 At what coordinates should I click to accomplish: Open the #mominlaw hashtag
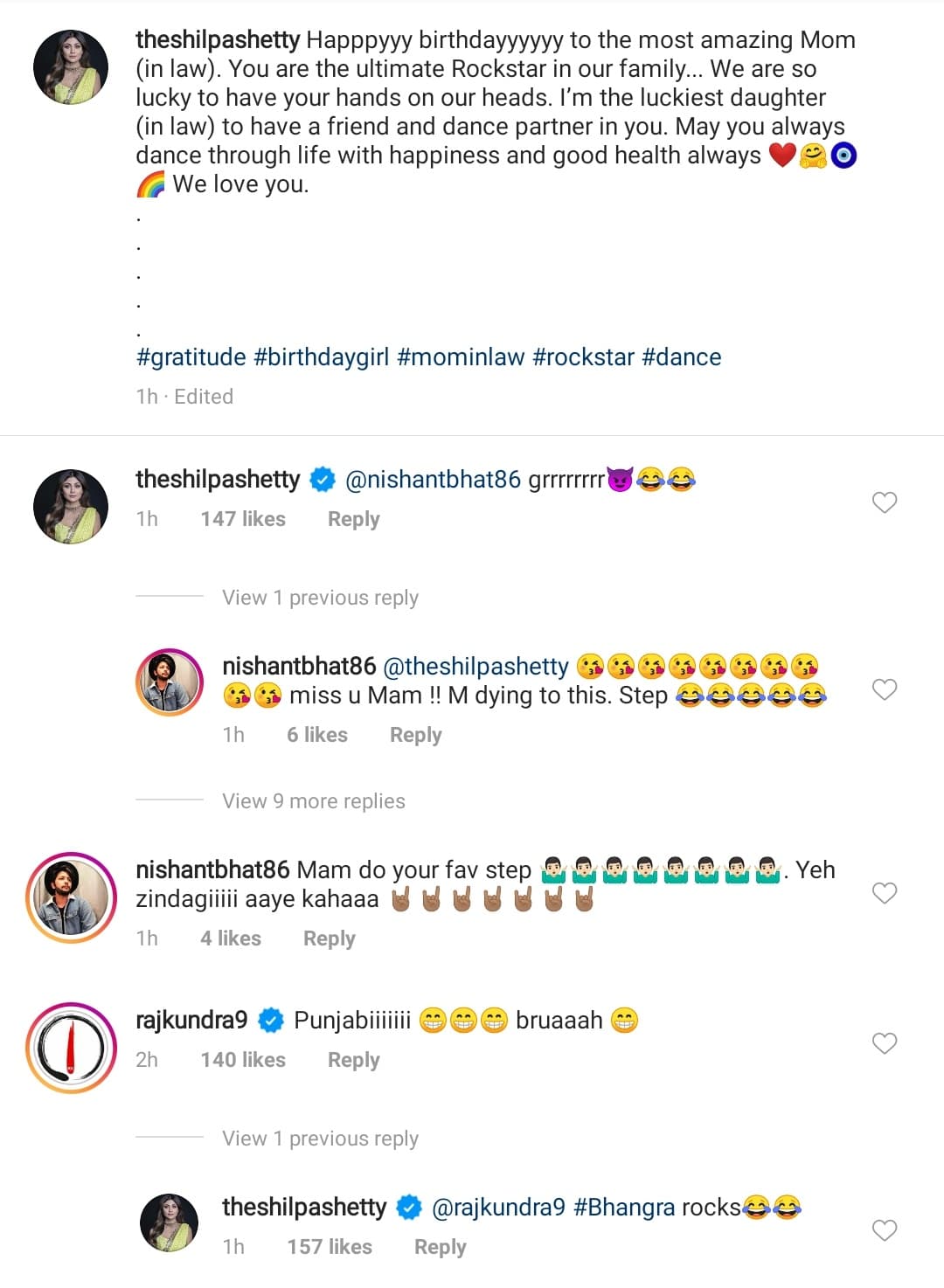(461, 357)
